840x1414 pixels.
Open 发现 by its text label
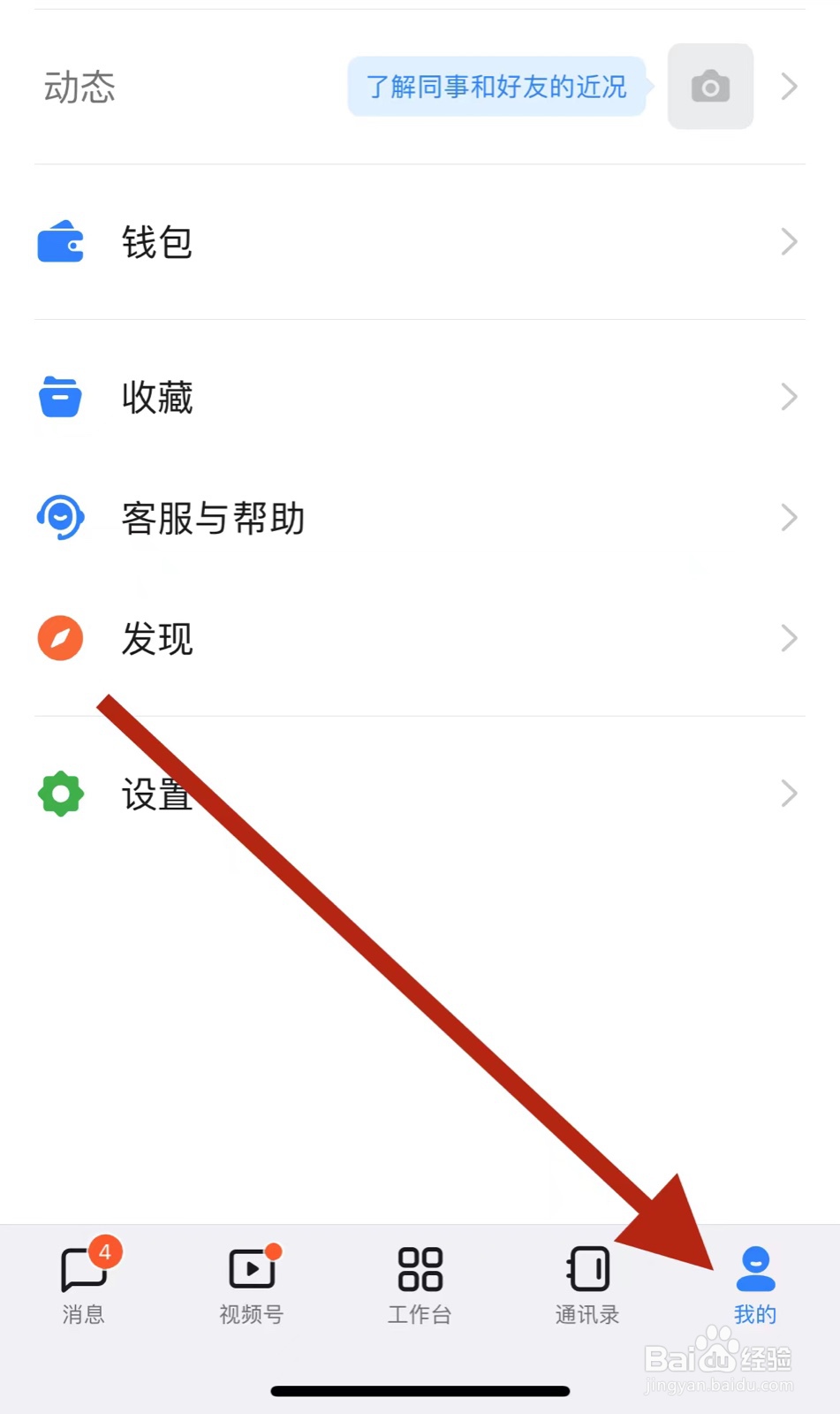(x=157, y=640)
